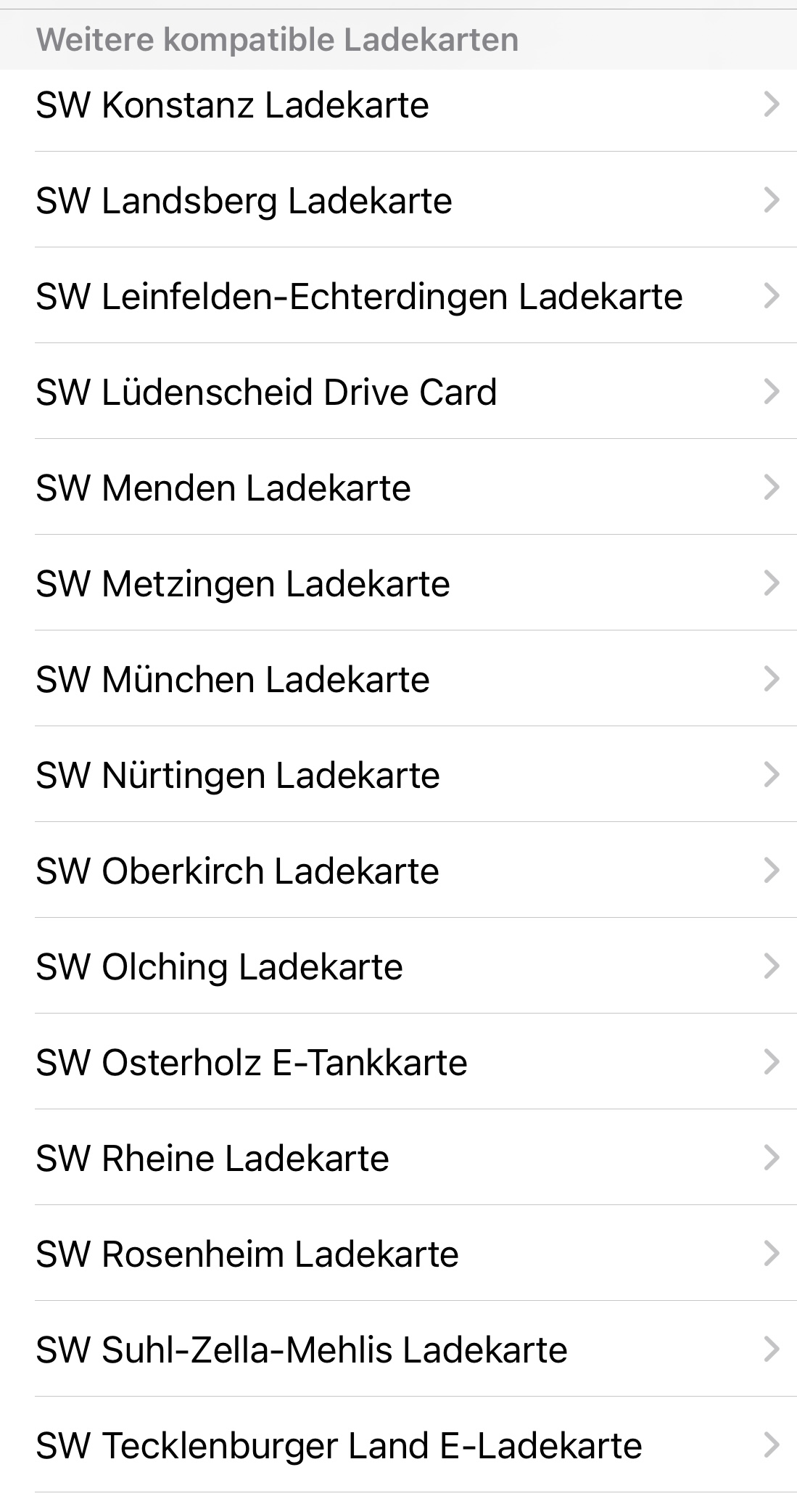Open SW Tecklenburger Land E-Ladekarte
The image size is (797, 1512).
[398, 1445]
